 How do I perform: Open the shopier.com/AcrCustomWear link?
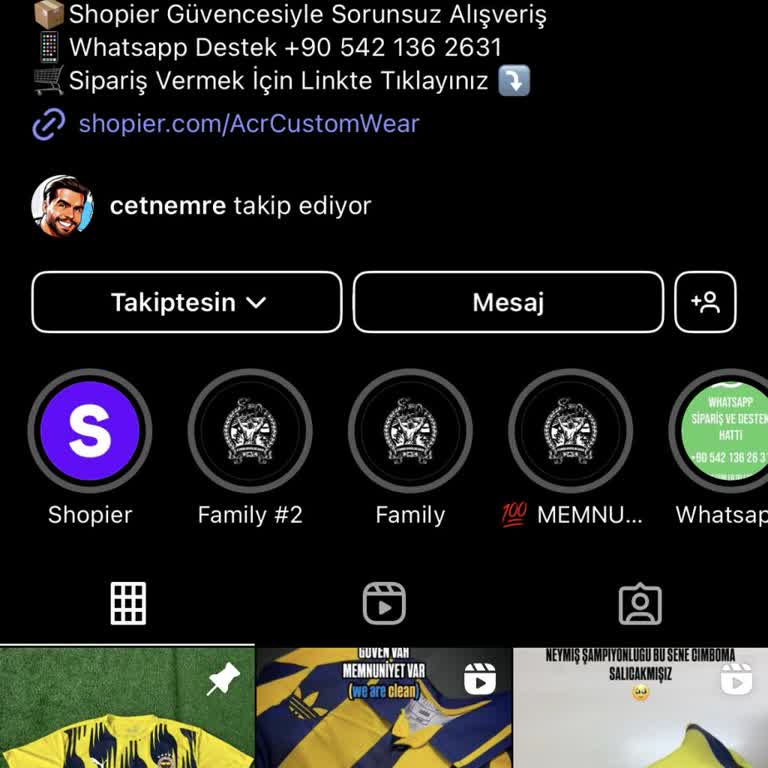(248, 124)
